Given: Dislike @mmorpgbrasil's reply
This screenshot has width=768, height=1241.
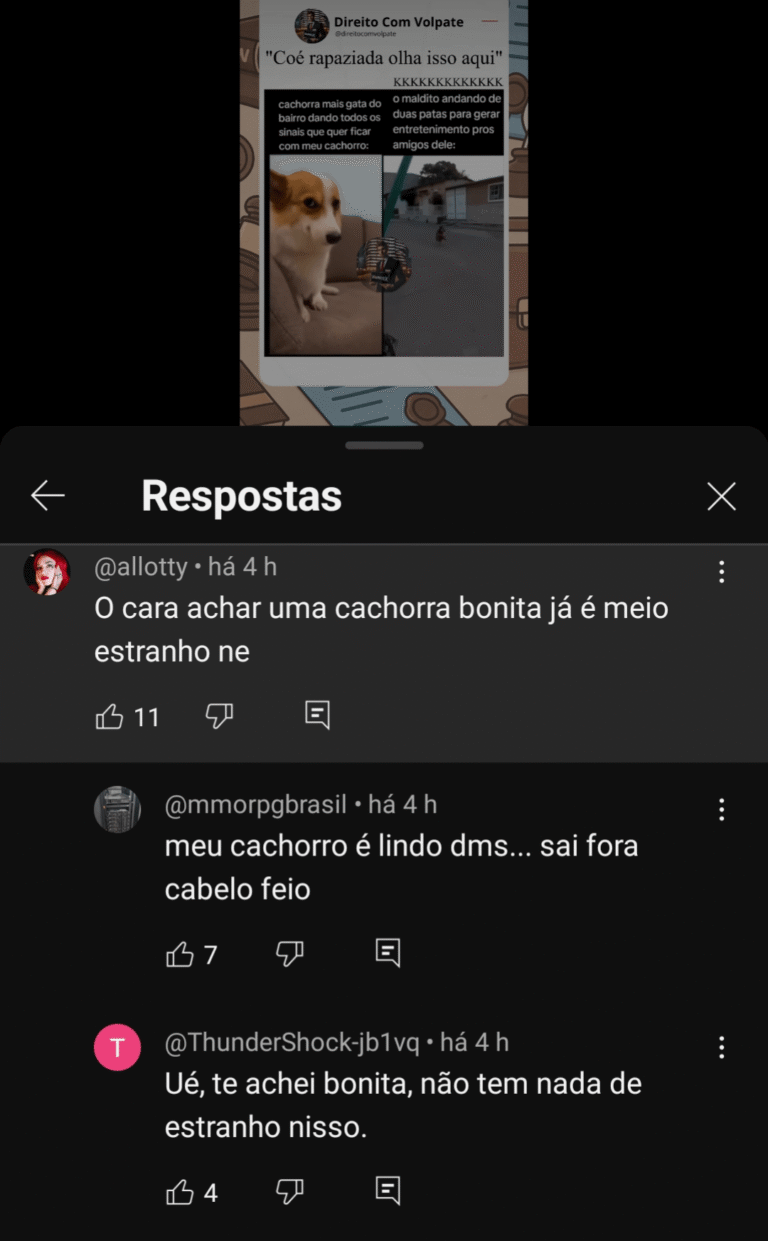Looking at the screenshot, I should point(289,954).
